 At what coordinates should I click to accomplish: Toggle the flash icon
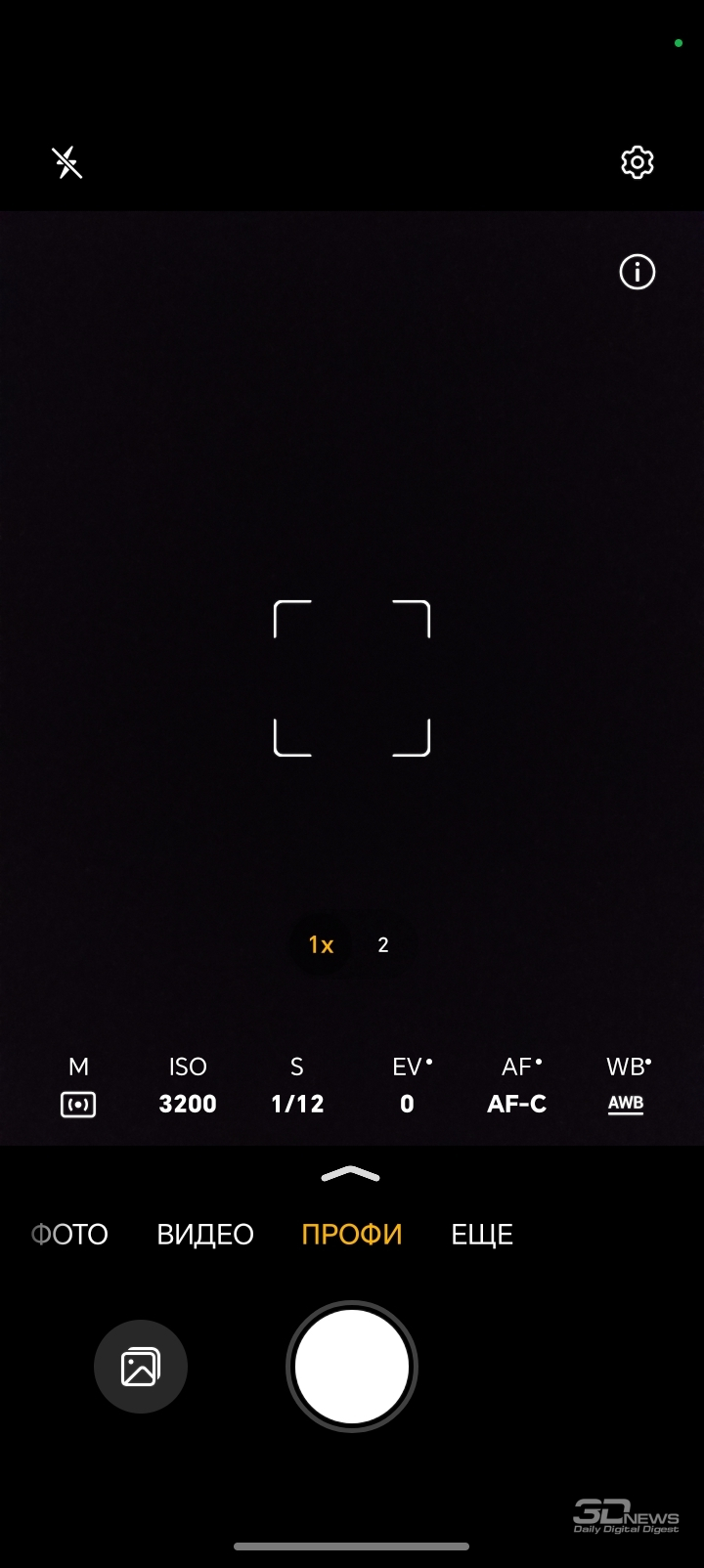[x=66, y=162]
